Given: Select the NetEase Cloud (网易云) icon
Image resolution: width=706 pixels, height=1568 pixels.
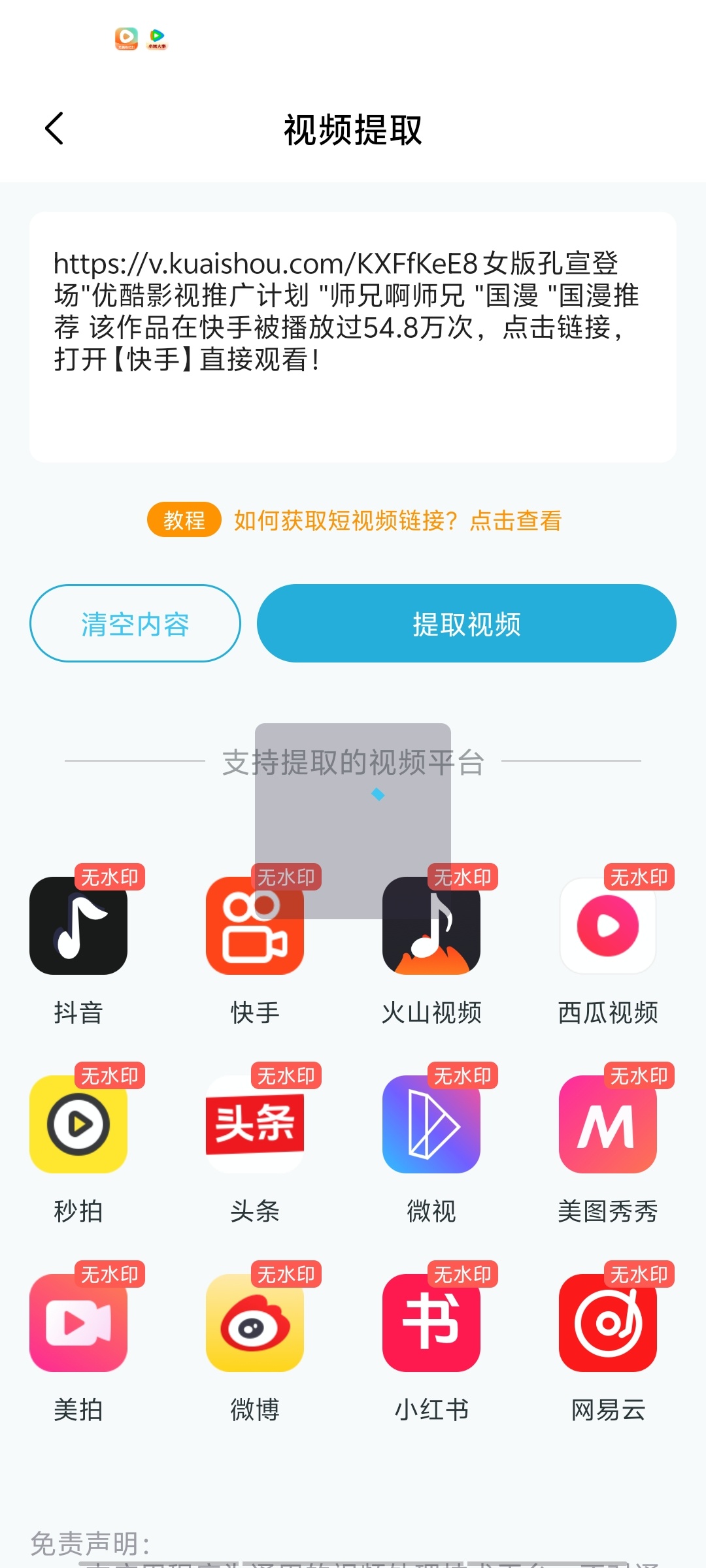Looking at the screenshot, I should [607, 1324].
